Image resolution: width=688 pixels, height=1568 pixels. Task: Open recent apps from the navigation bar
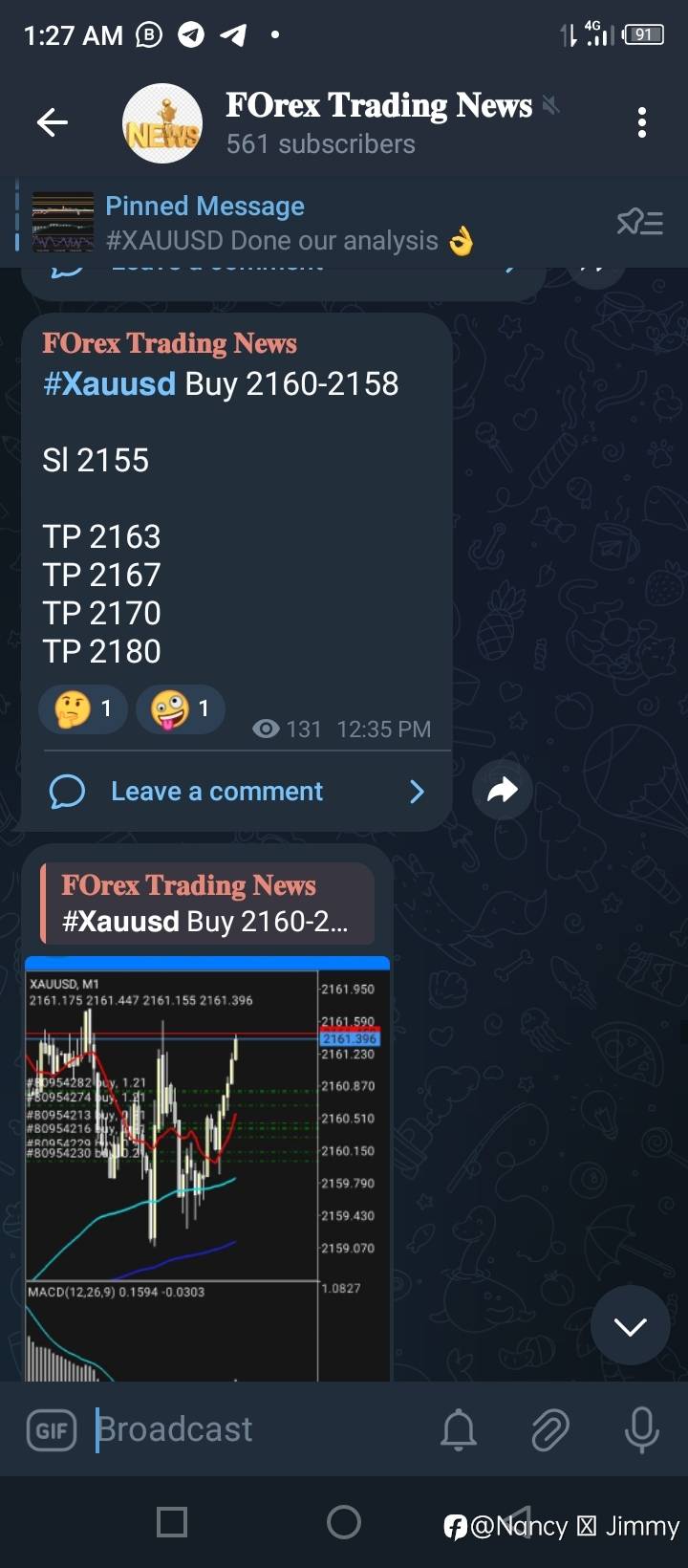click(x=172, y=1522)
